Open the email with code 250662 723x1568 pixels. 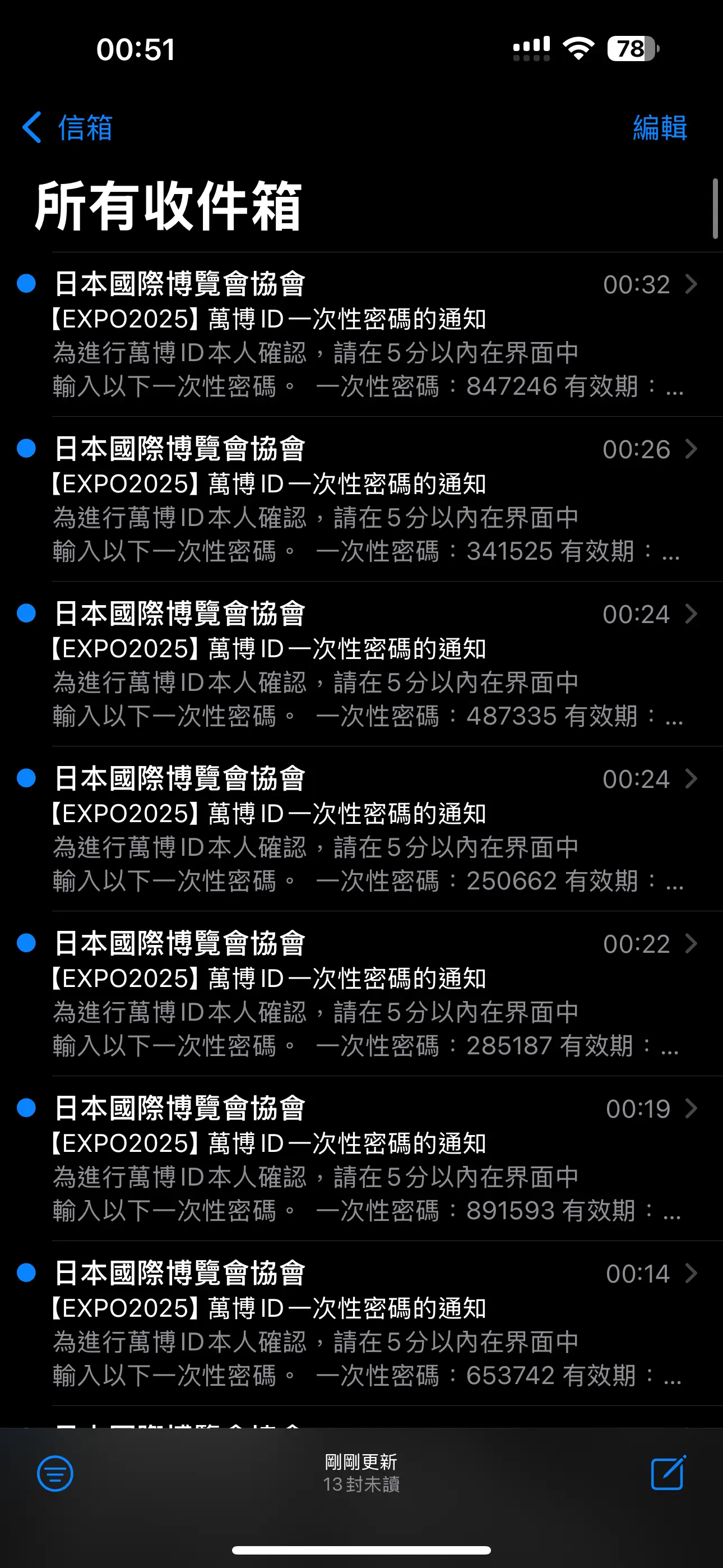tap(361, 829)
